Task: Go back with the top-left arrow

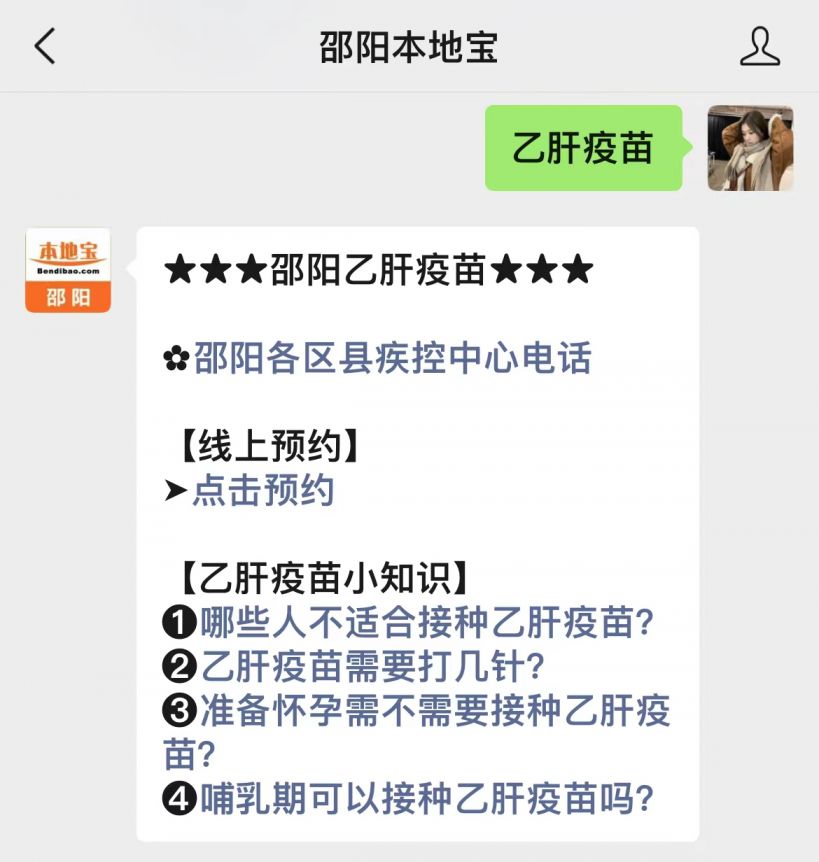Action: point(45,46)
